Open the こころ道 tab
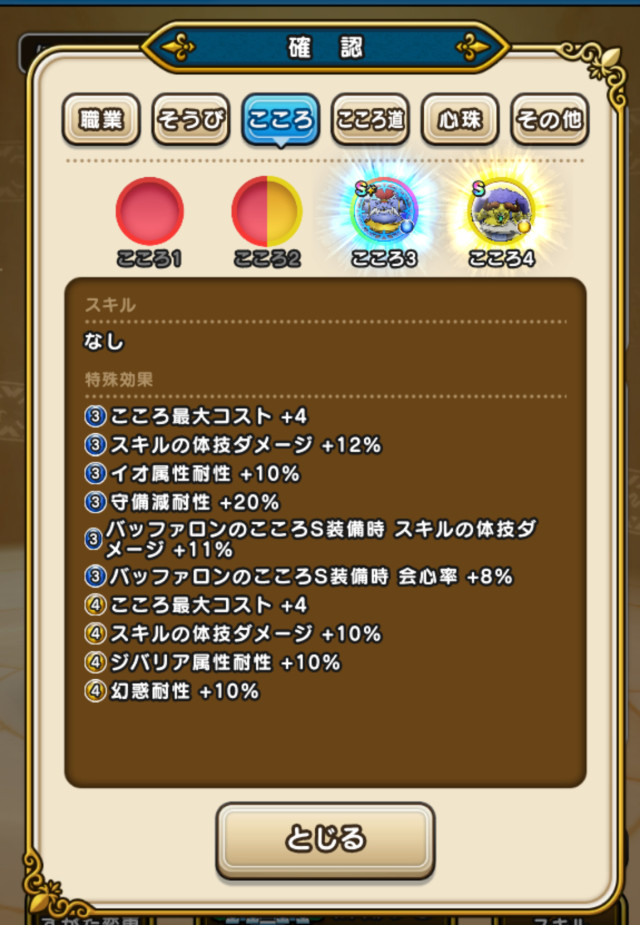The height and width of the screenshot is (925, 640). tap(370, 121)
